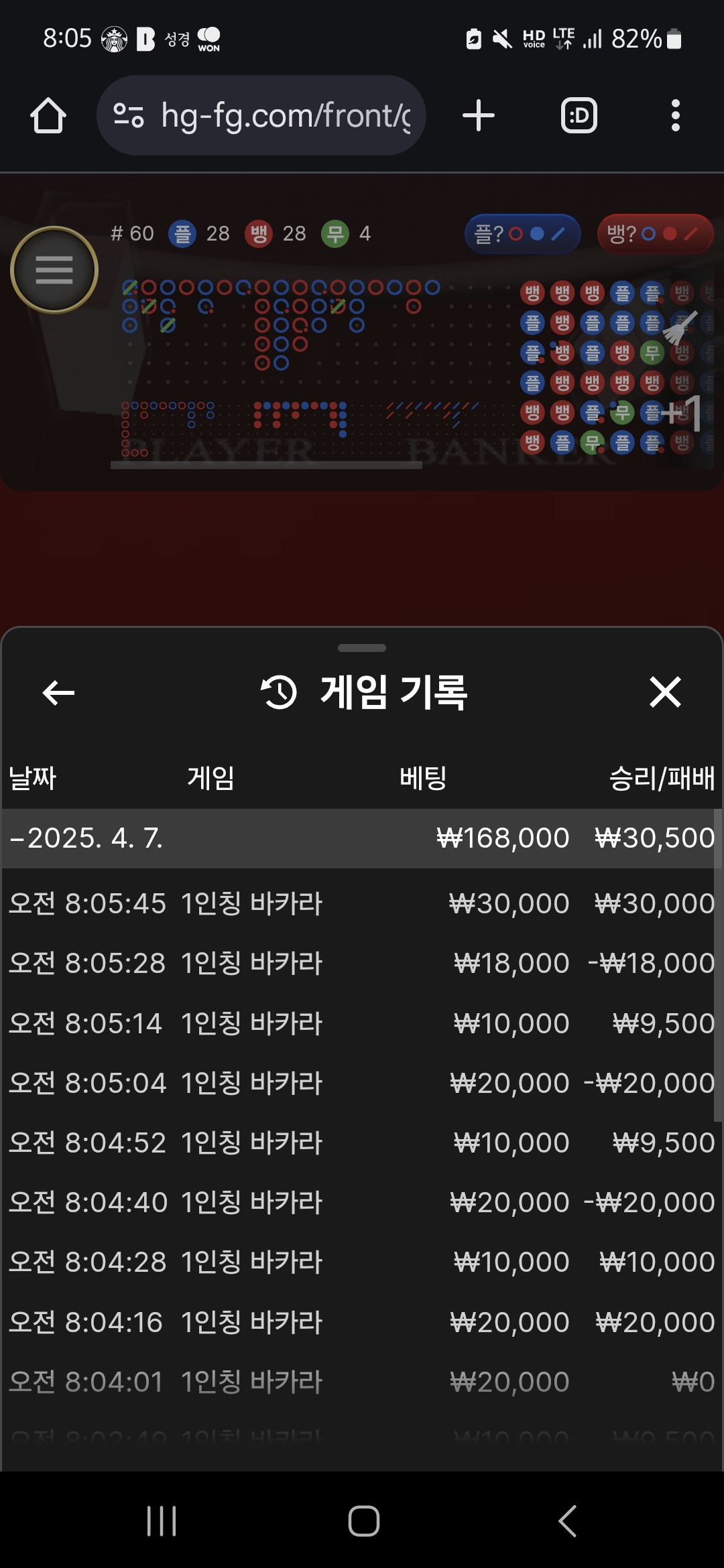Go back from the 게임 기록 panel

tap(58, 692)
